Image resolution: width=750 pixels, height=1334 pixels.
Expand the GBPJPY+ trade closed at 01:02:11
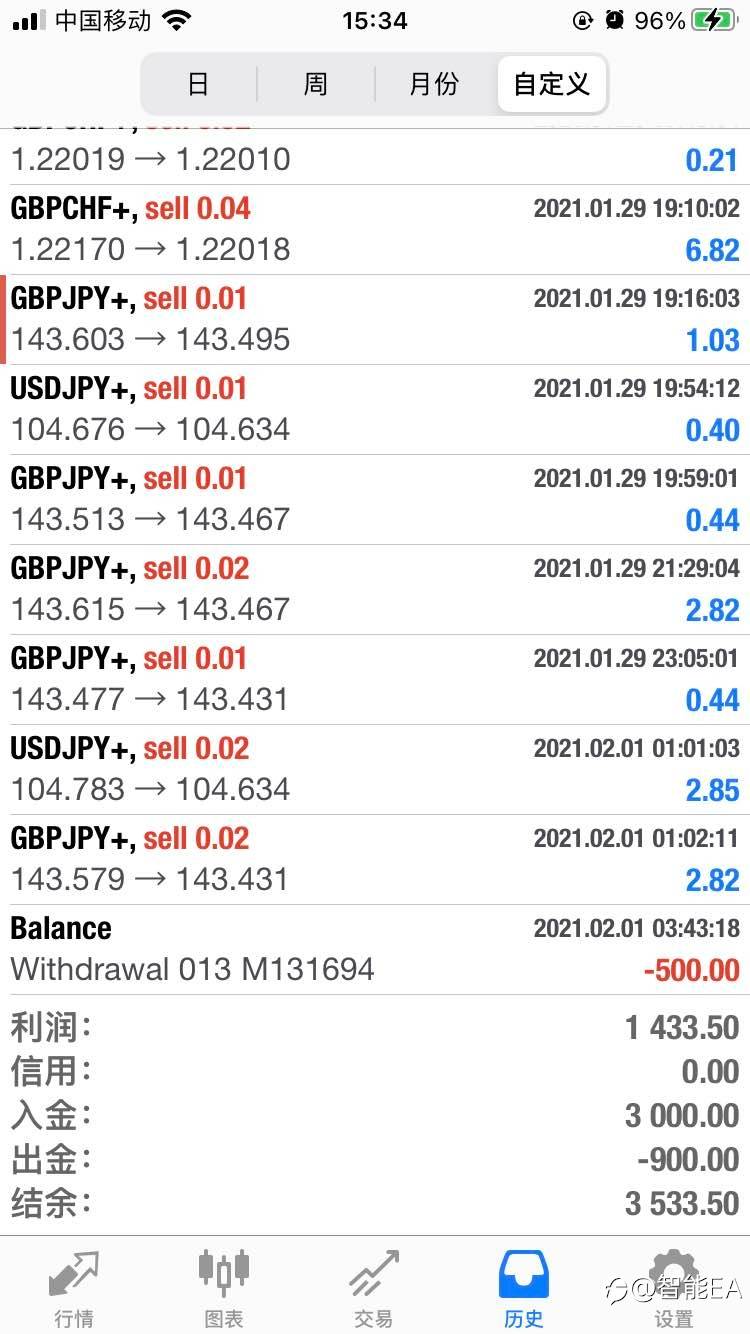pyautogui.click(x=375, y=860)
